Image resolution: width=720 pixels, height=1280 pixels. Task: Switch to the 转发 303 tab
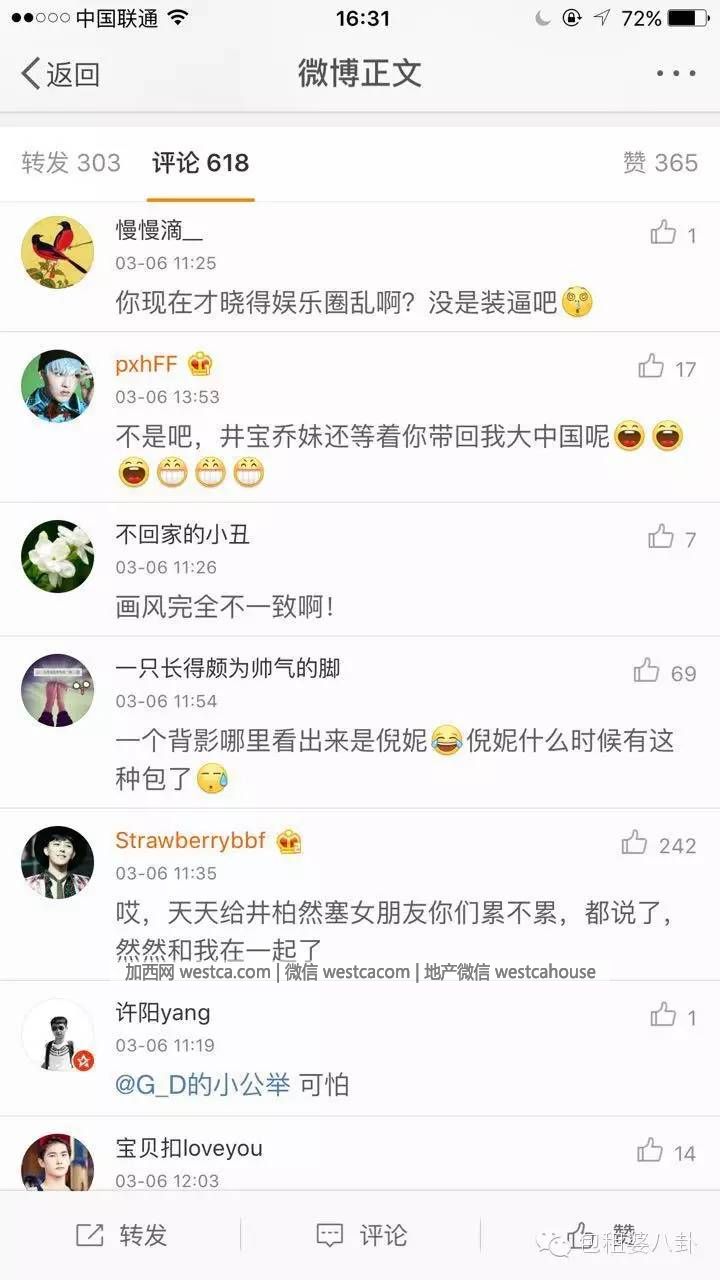tap(71, 163)
